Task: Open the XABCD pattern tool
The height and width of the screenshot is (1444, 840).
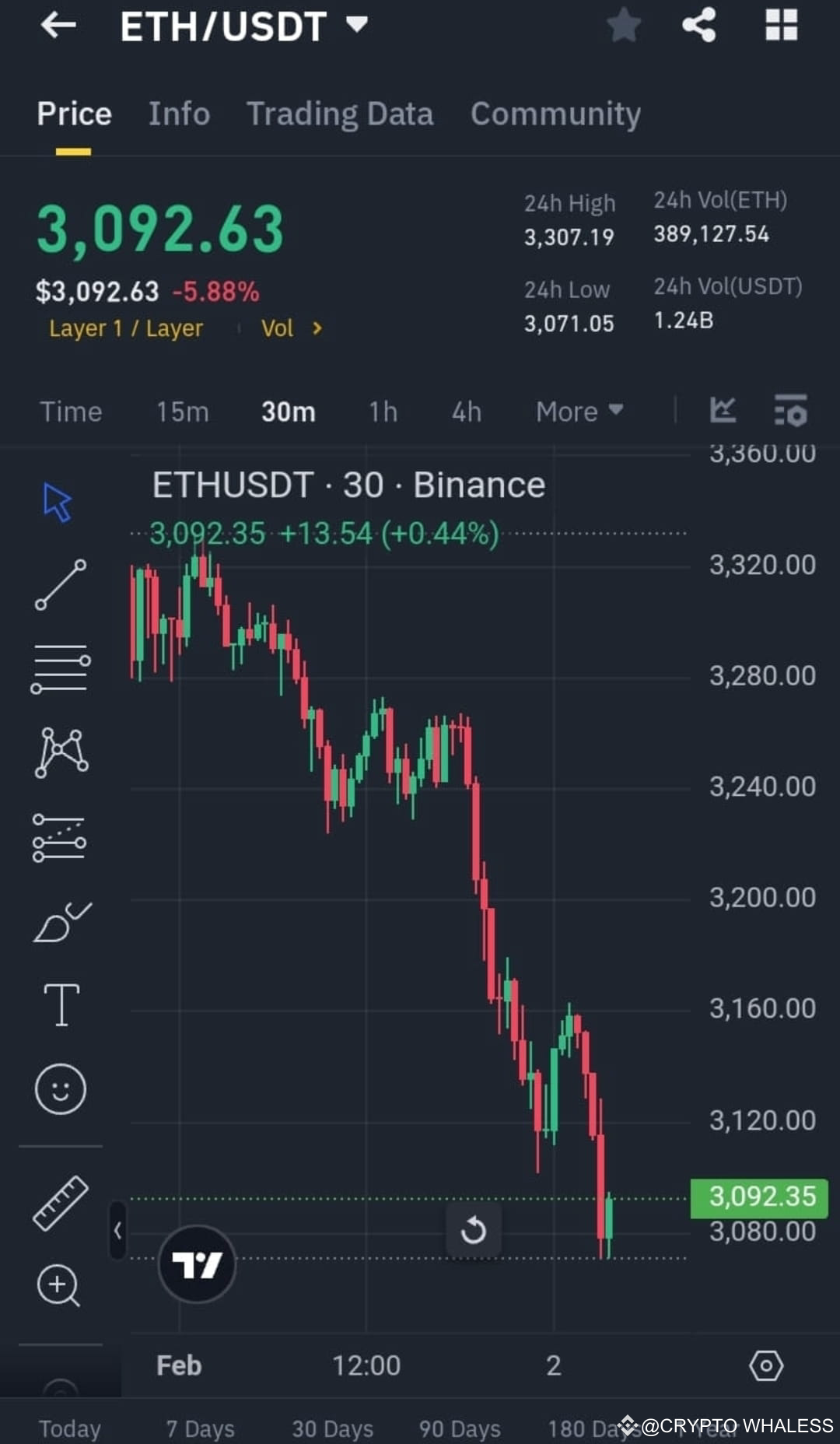Action: [x=61, y=751]
